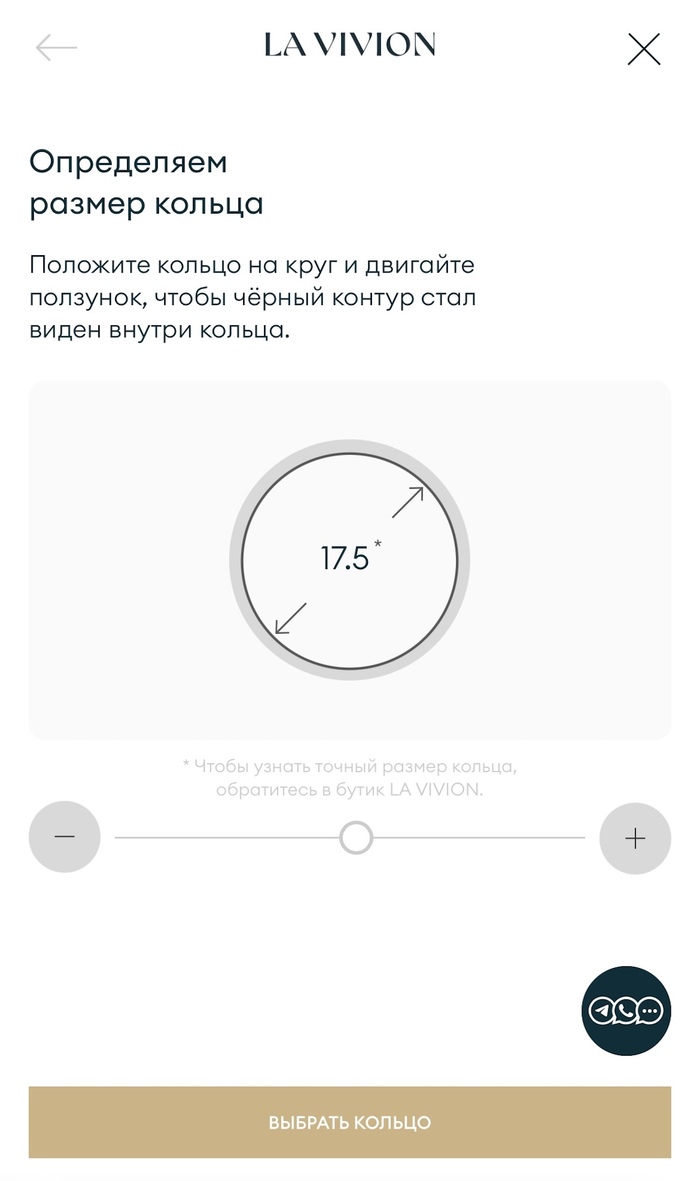The image size is (700, 1181).
Task: Increase ring size with plus button
Action: click(635, 838)
